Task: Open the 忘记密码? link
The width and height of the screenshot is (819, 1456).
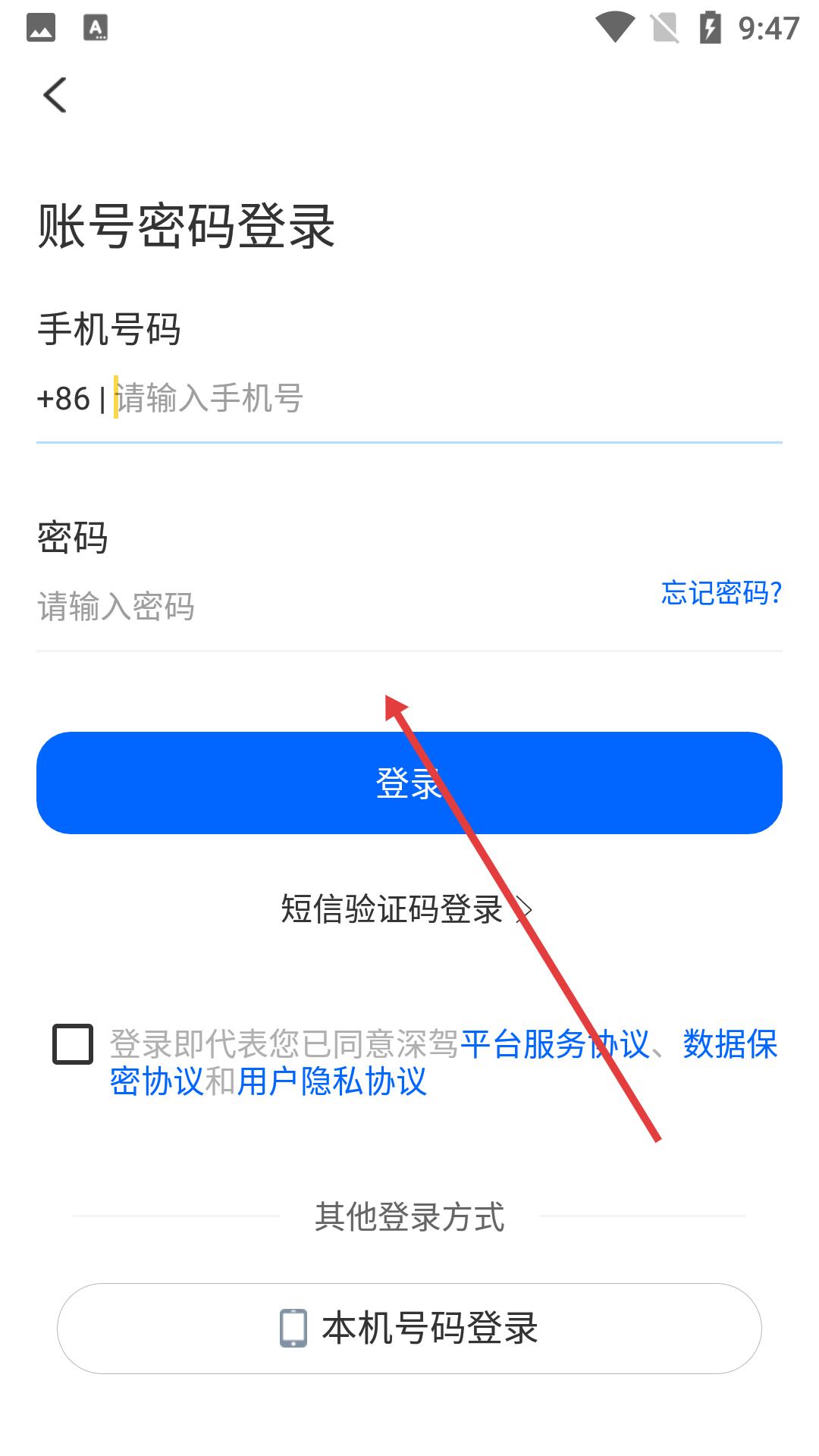Action: click(721, 593)
